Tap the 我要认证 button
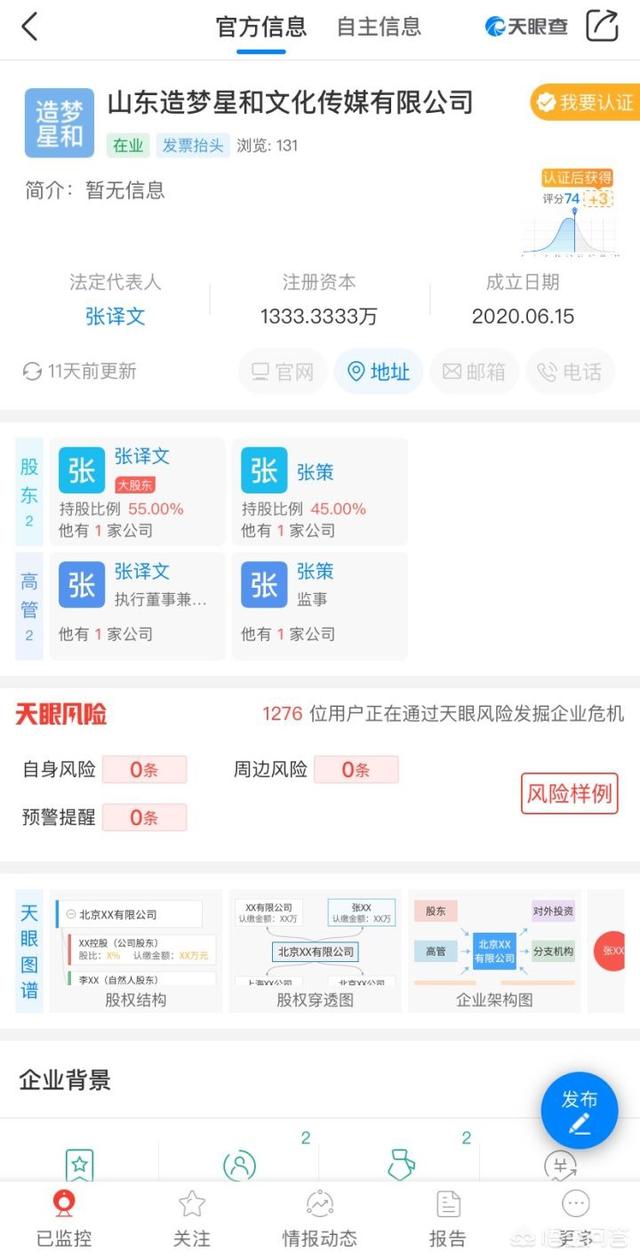The height and width of the screenshot is (1259, 640). click(x=585, y=102)
